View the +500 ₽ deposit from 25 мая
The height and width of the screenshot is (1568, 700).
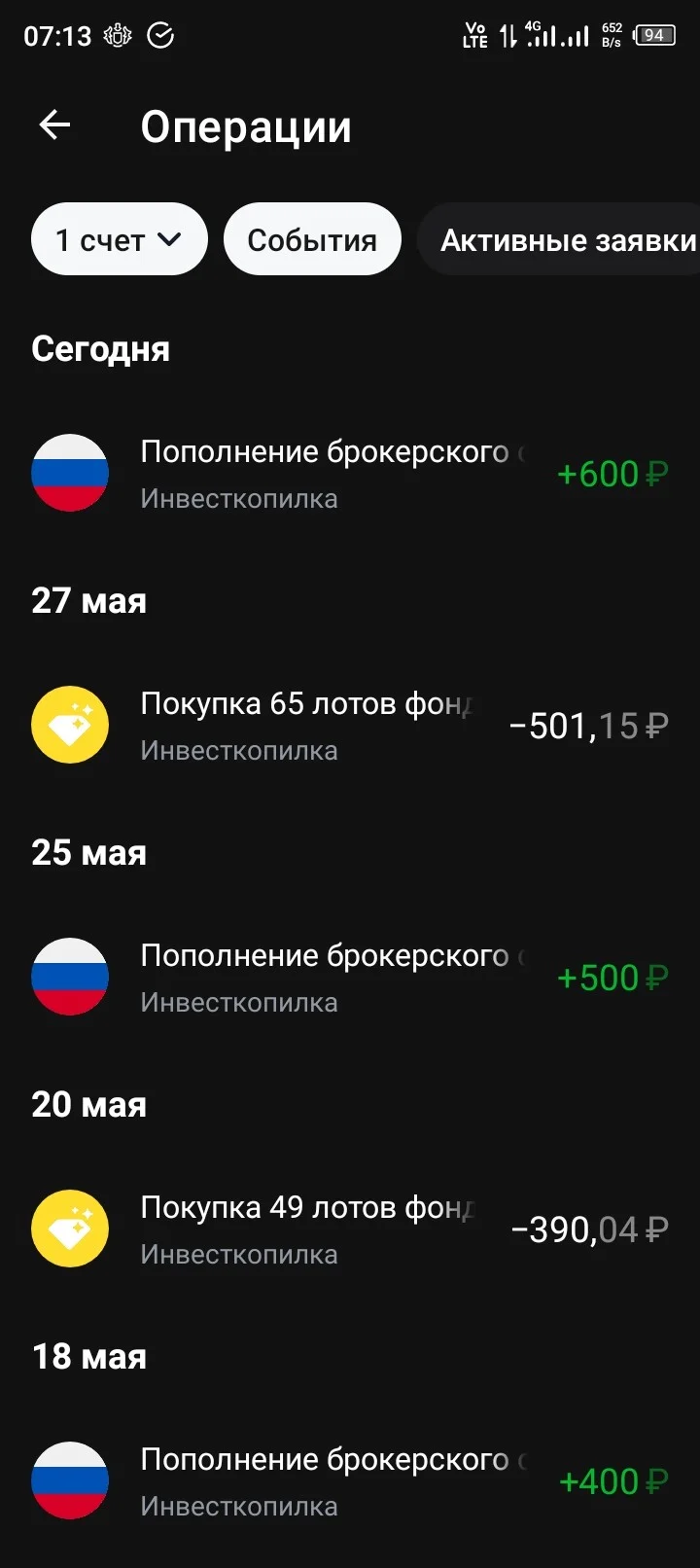pos(350,978)
